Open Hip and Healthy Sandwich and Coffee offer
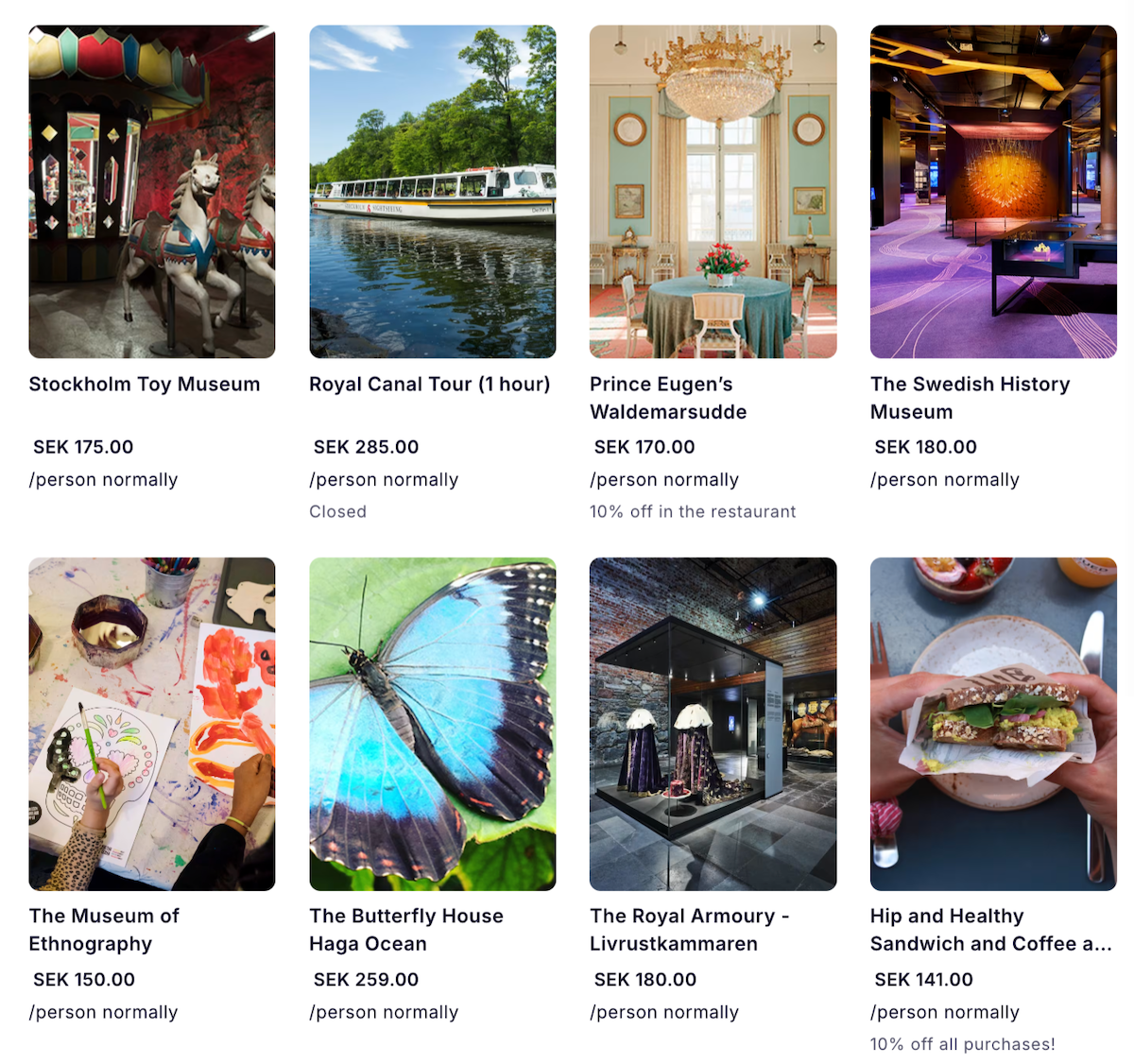This screenshot has height=1064, width=1134. (x=993, y=724)
